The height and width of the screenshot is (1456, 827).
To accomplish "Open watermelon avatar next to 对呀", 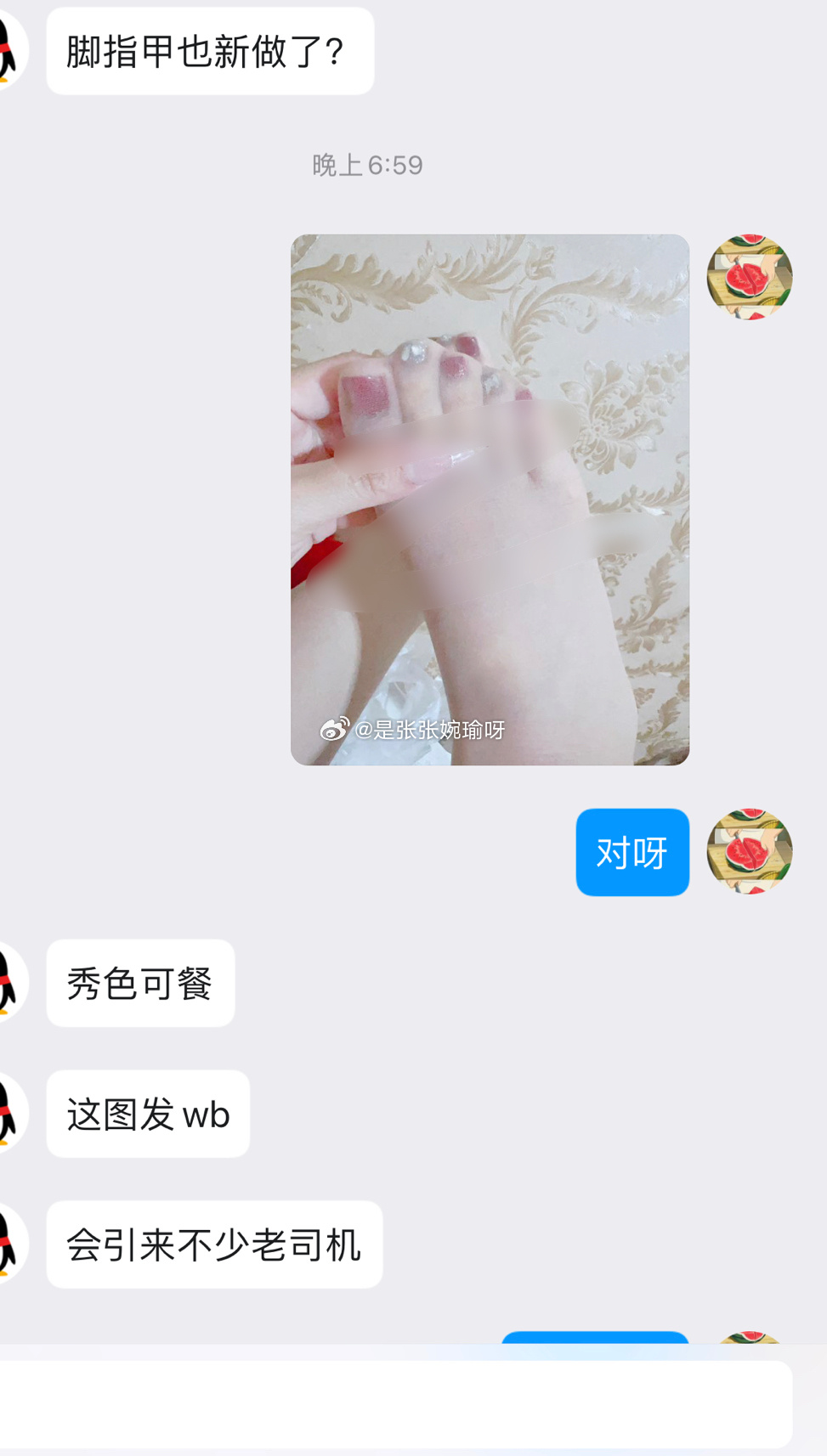I will [749, 851].
